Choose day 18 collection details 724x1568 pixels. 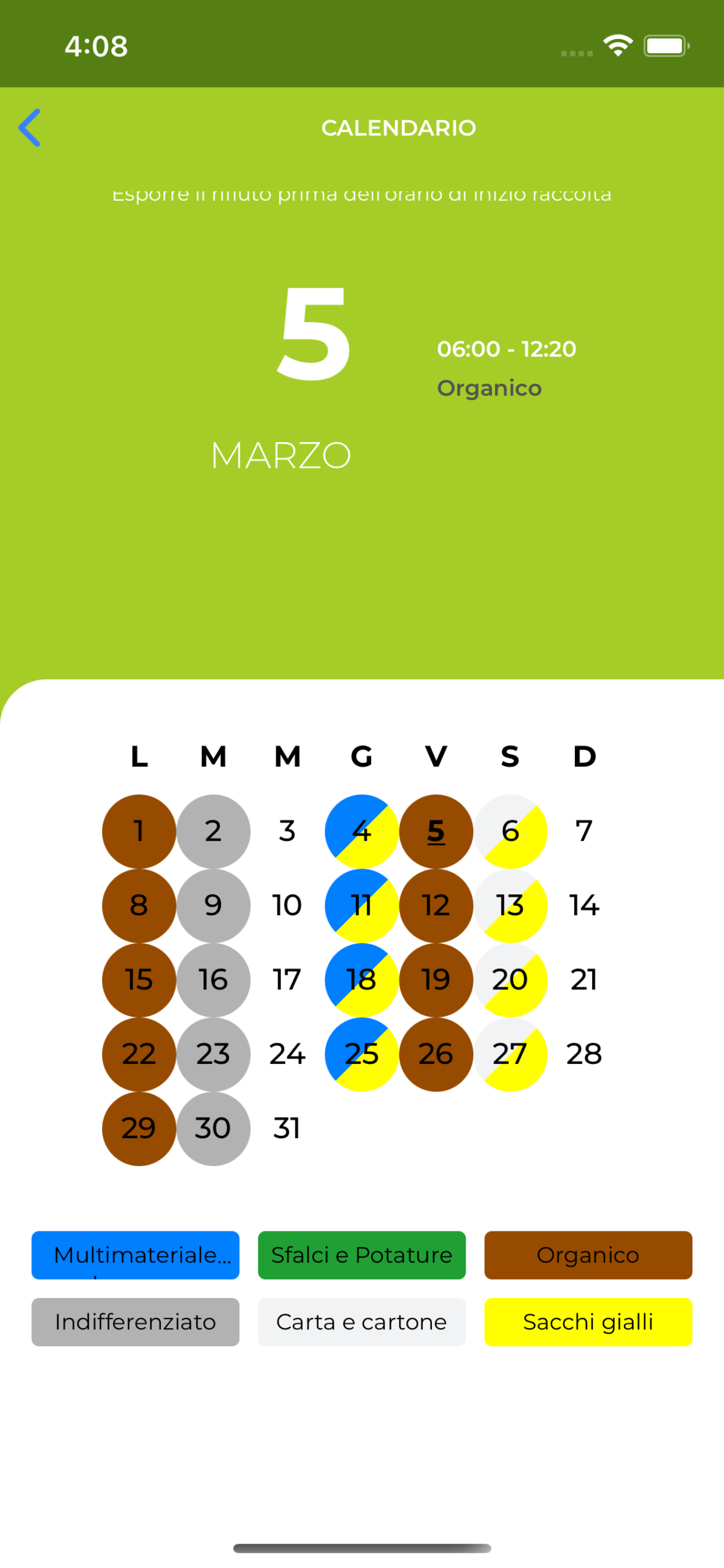coord(361,979)
